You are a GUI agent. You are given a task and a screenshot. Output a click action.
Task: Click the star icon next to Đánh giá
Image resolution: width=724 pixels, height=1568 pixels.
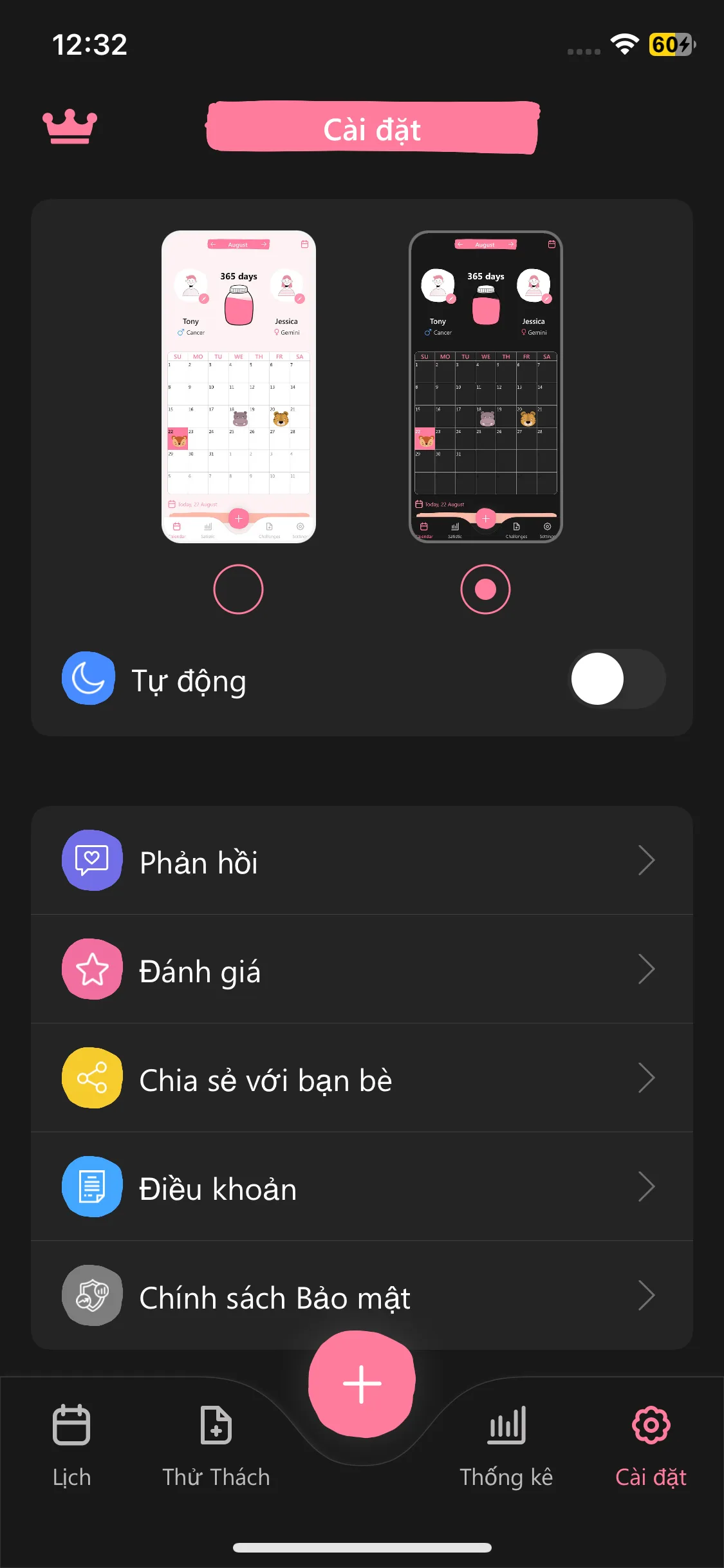click(91, 969)
